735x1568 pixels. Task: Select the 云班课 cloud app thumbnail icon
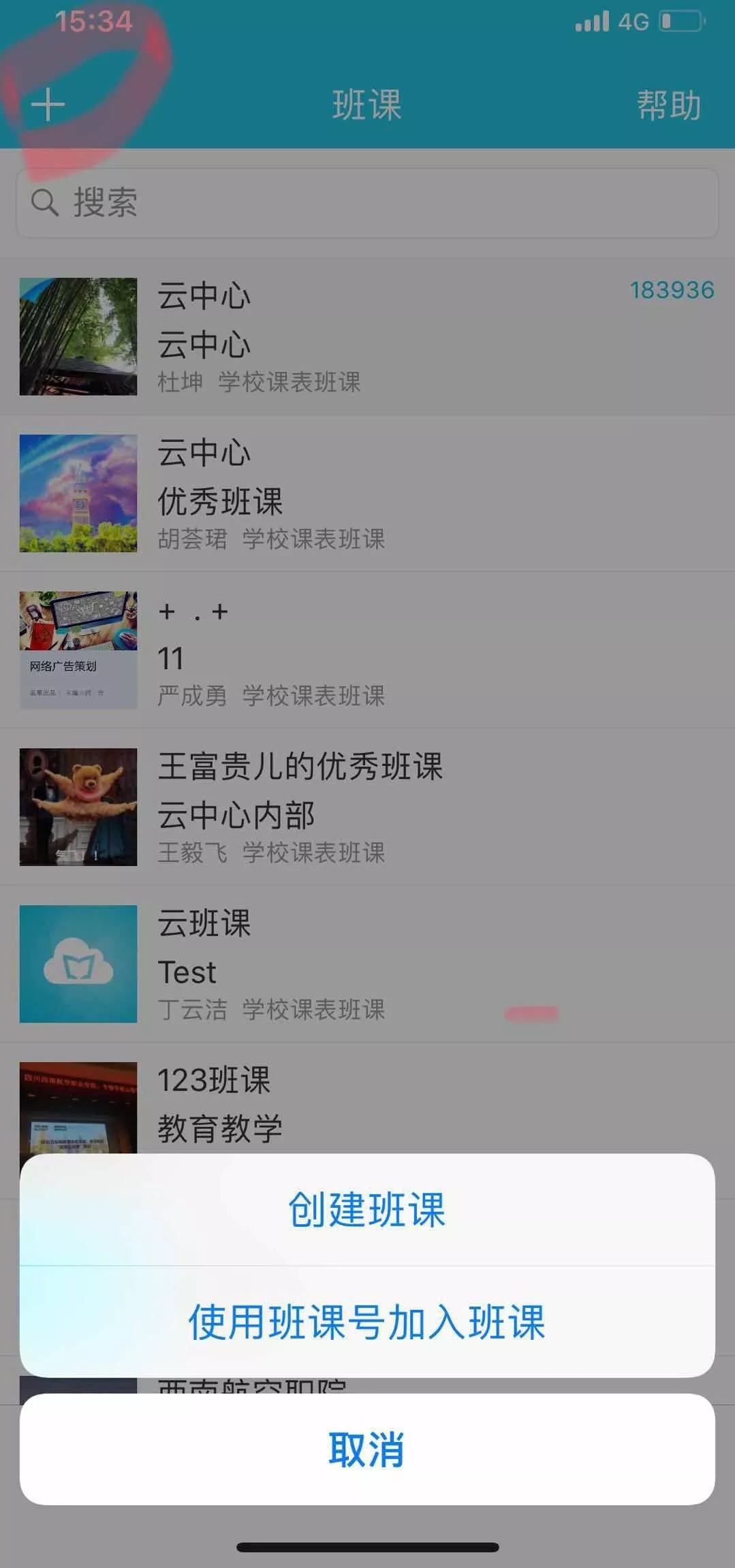point(77,963)
